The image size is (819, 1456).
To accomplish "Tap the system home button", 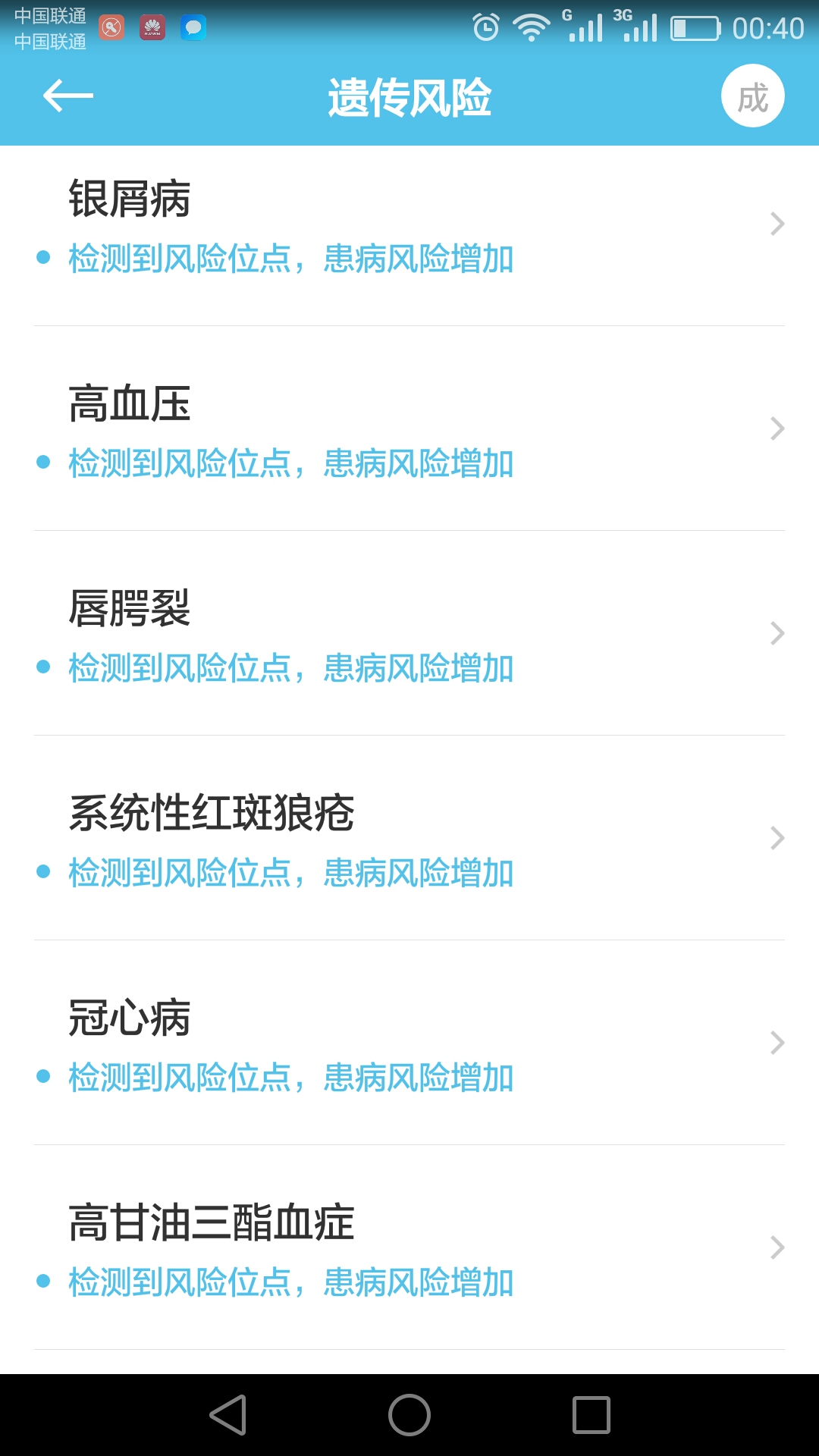I will 409,1415.
